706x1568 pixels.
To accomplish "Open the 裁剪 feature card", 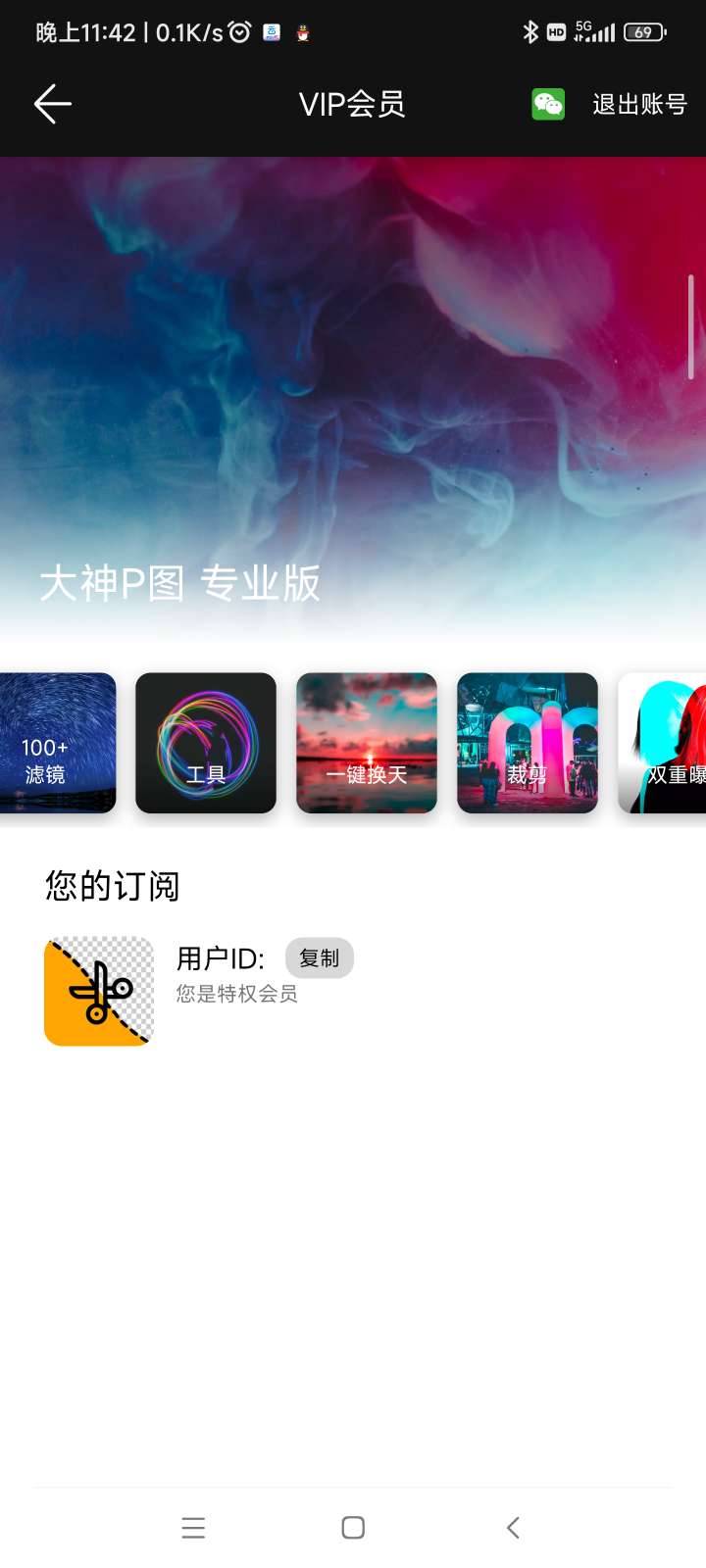I will tap(528, 743).
